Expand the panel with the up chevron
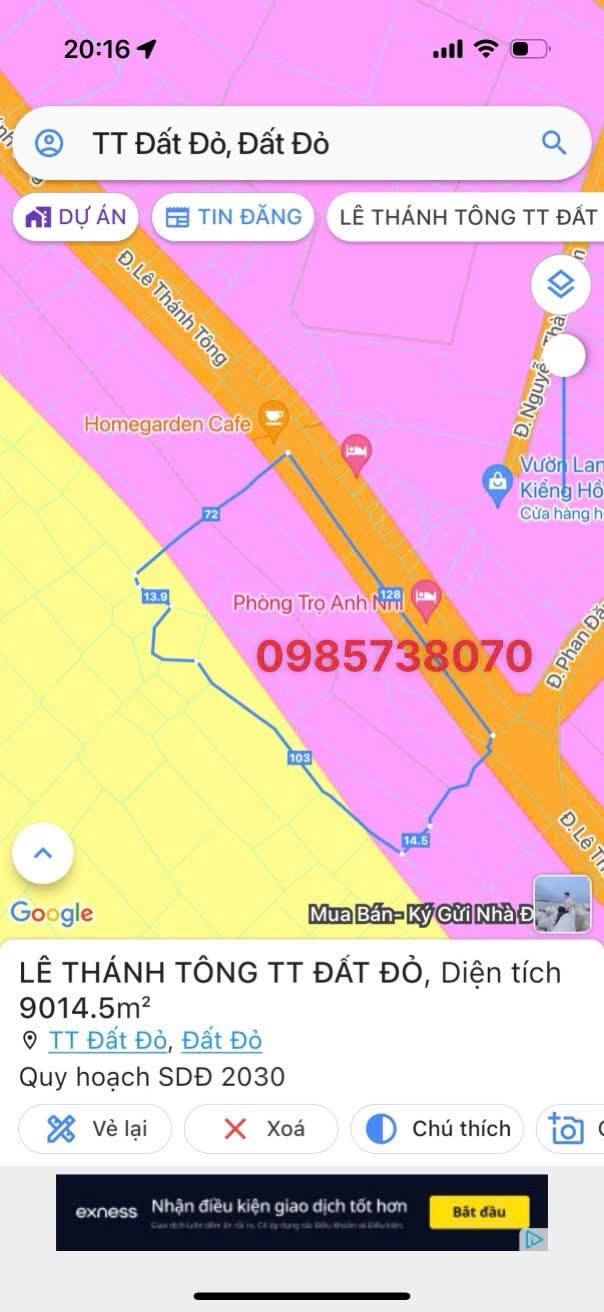Image resolution: width=604 pixels, height=1312 pixels. click(42, 854)
